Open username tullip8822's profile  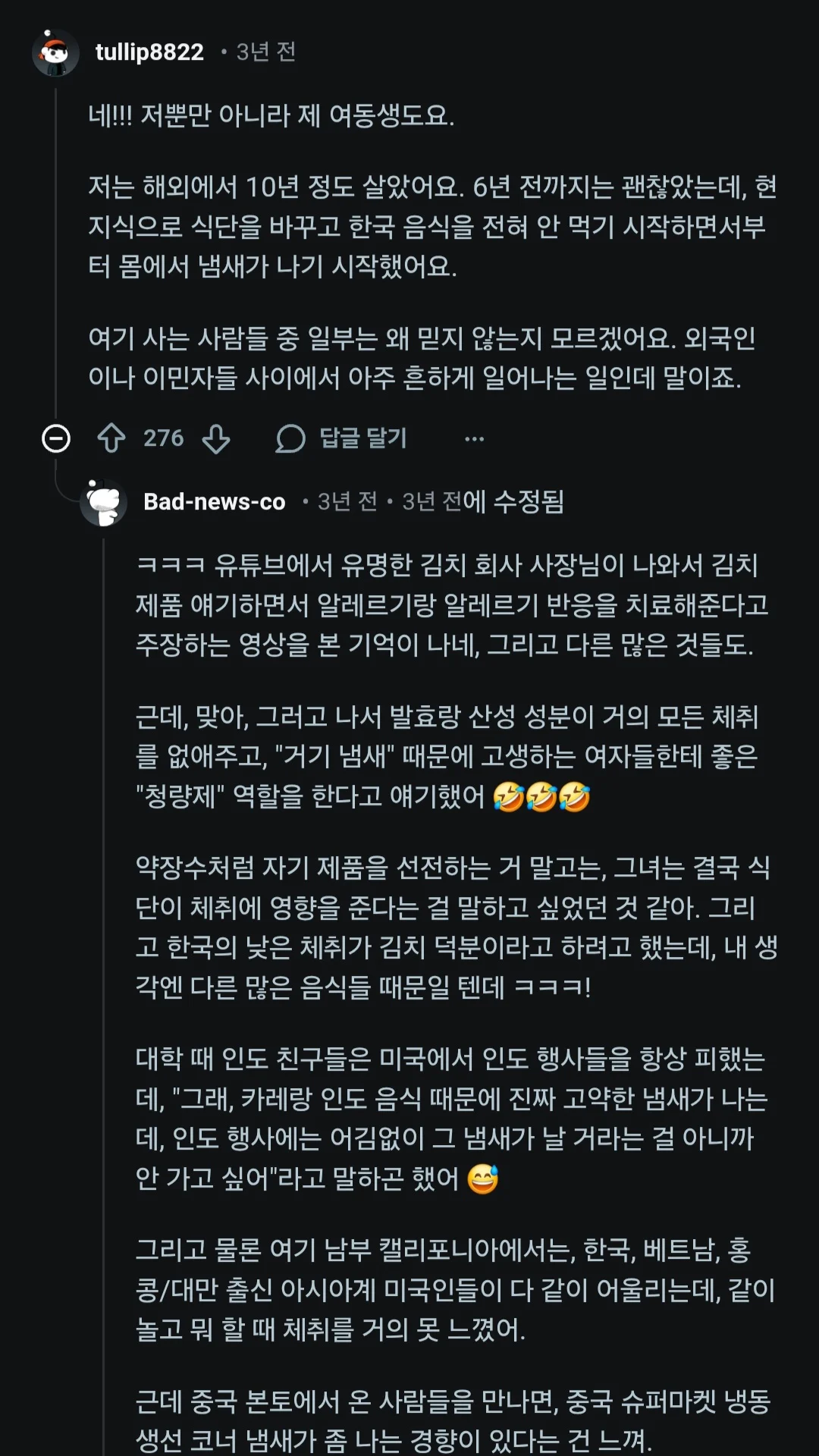pyautogui.click(x=149, y=52)
